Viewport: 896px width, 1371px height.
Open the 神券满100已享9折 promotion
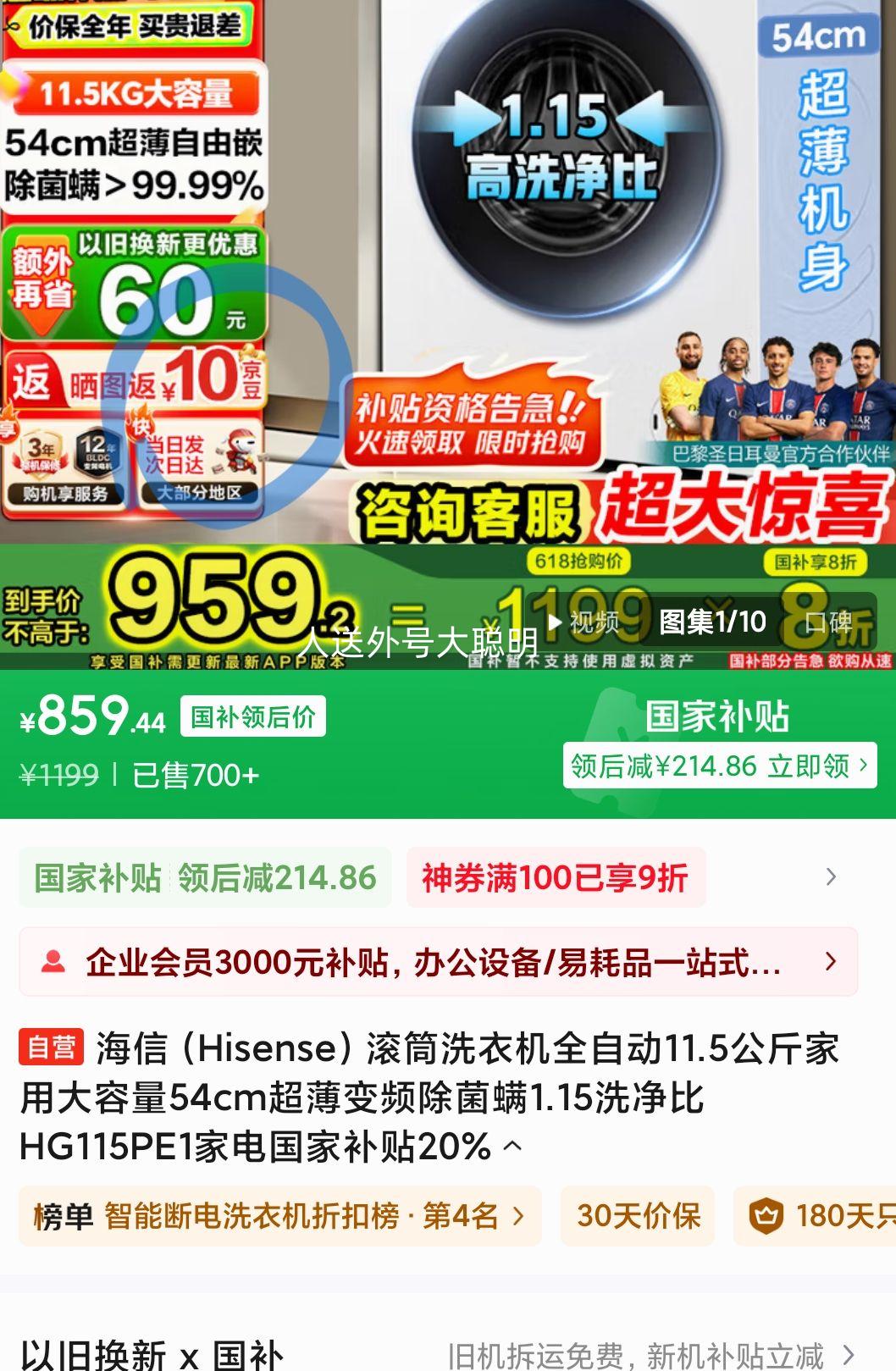tap(556, 878)
